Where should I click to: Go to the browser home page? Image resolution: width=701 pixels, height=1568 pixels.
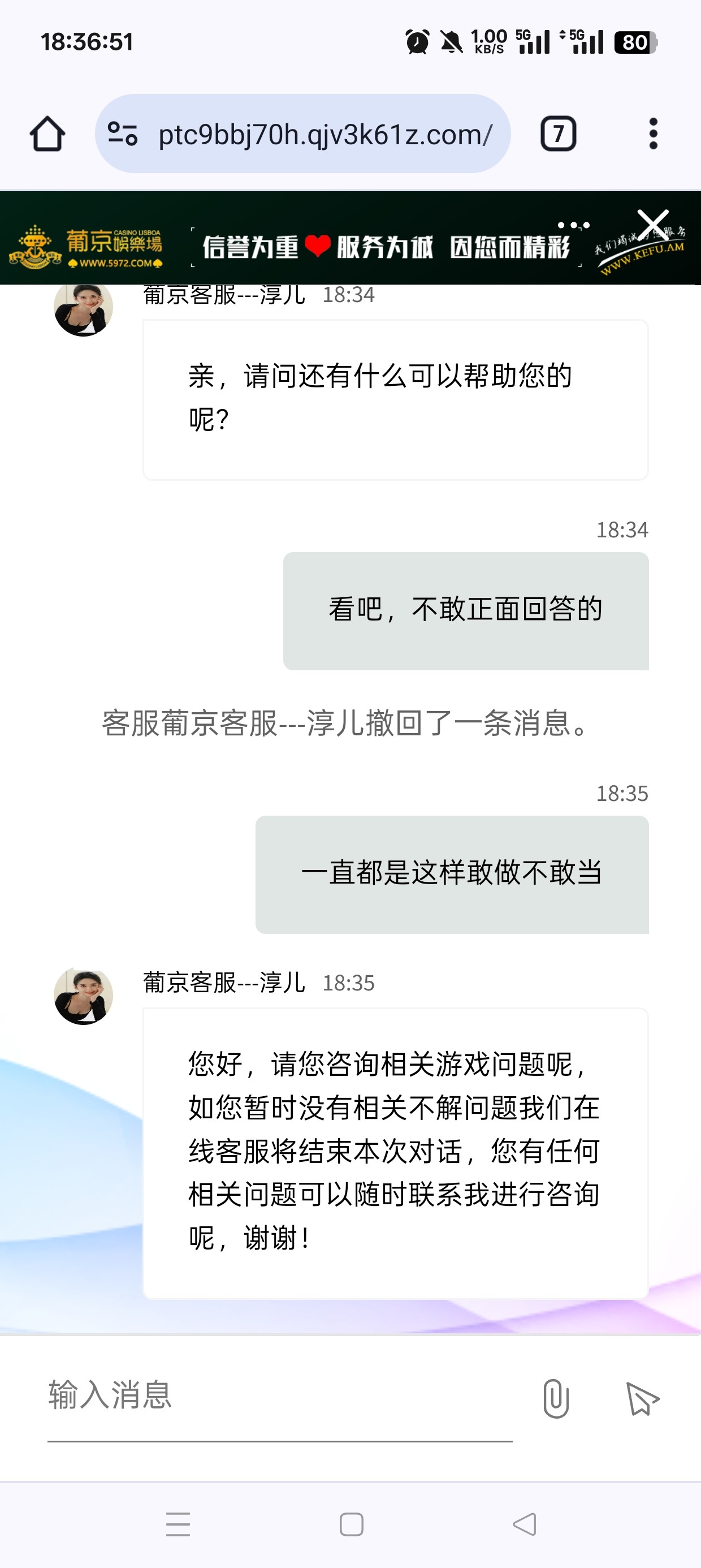click(x=47, y=133)
